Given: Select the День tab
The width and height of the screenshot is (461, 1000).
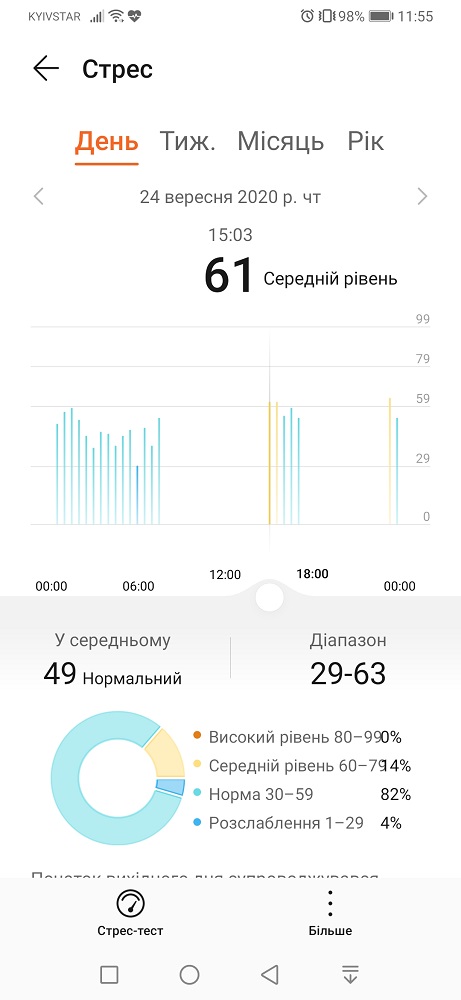Looking at the screenshot, I should click(106, 142).
